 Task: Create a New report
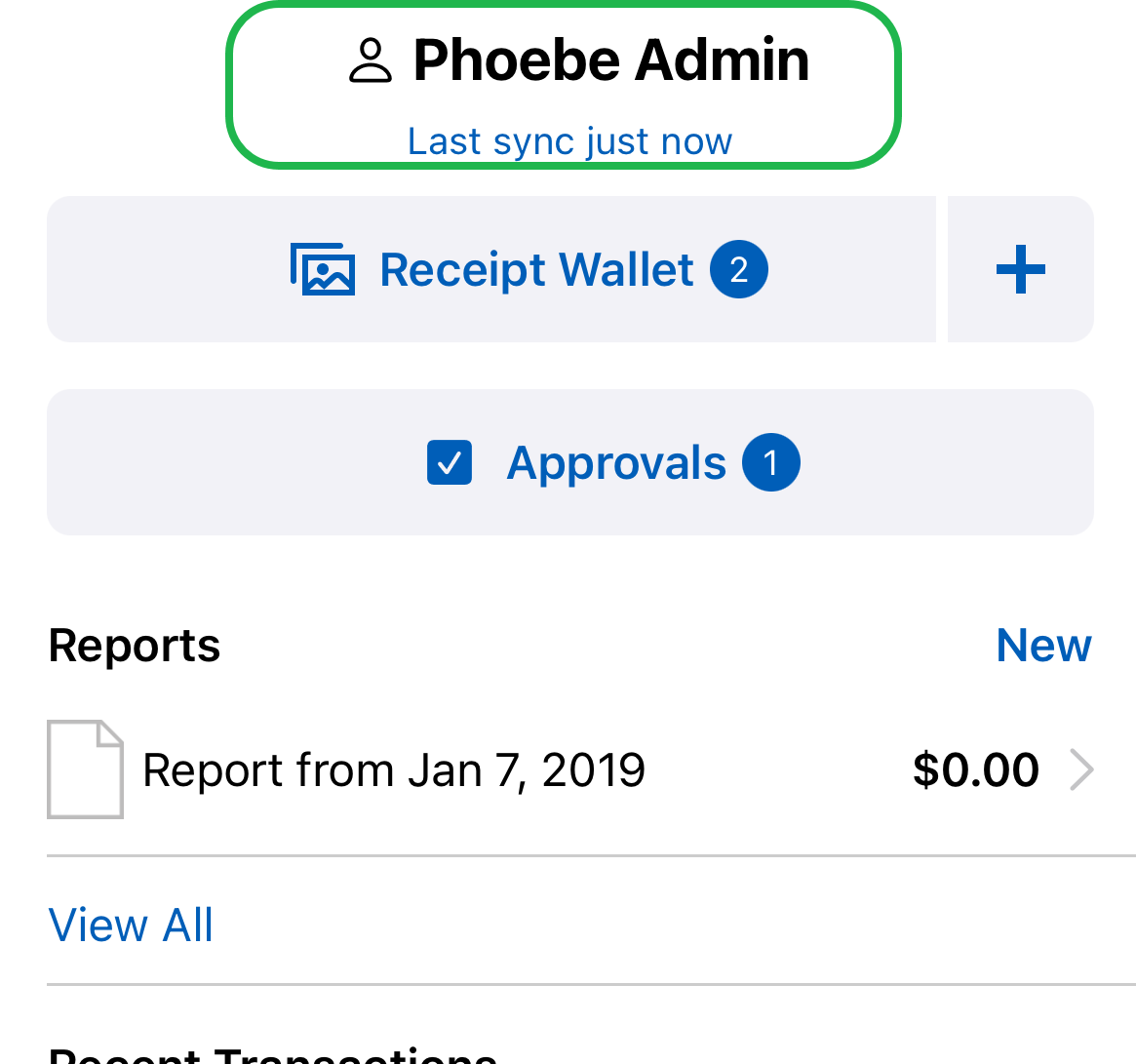[1043, 646]
